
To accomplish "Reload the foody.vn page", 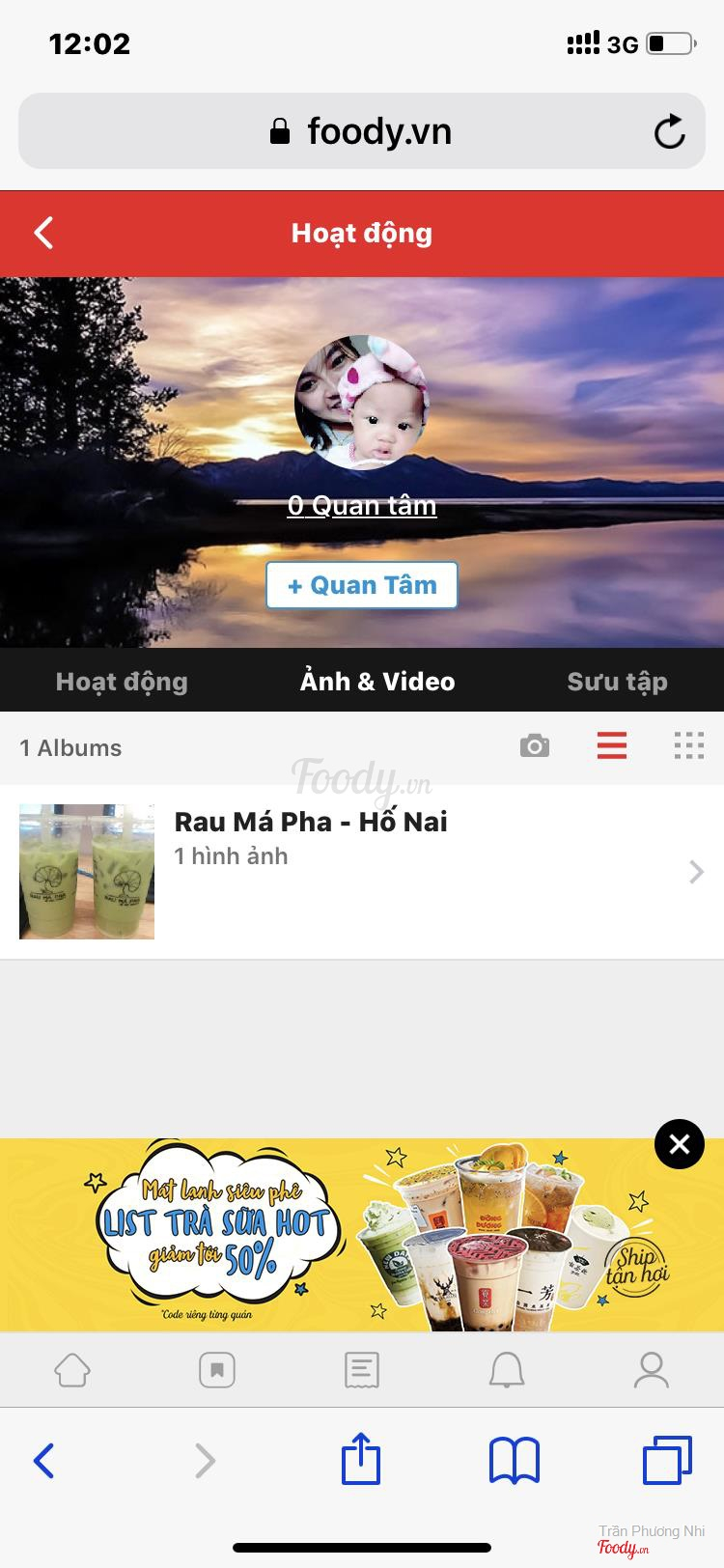I will pyautogui.click(x=669, y=131).
